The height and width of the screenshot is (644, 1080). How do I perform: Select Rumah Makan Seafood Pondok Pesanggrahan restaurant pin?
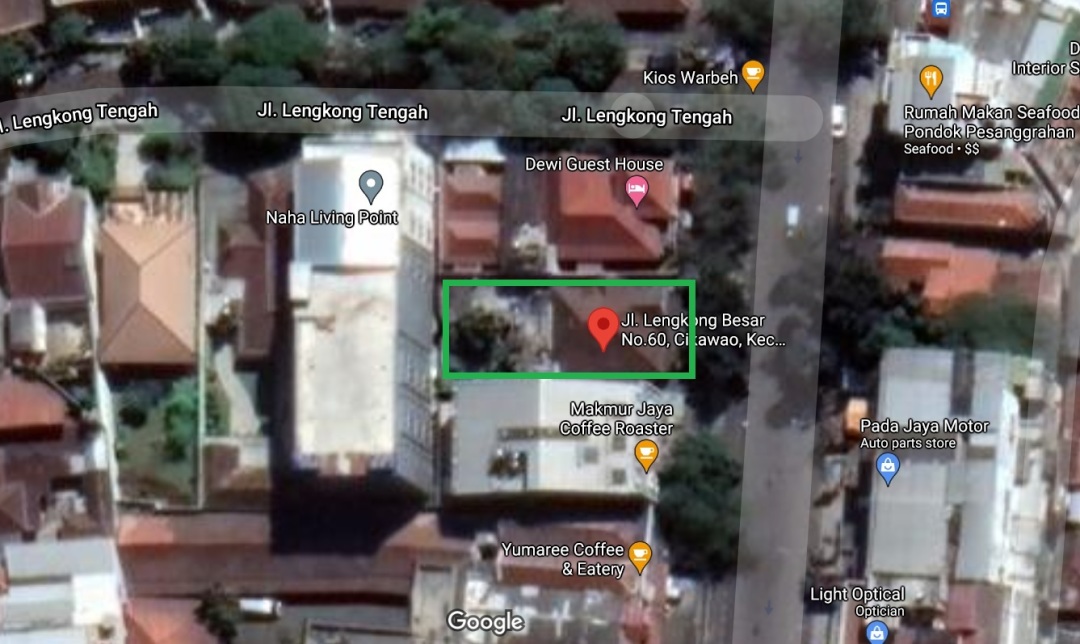[x=931, y=79]
